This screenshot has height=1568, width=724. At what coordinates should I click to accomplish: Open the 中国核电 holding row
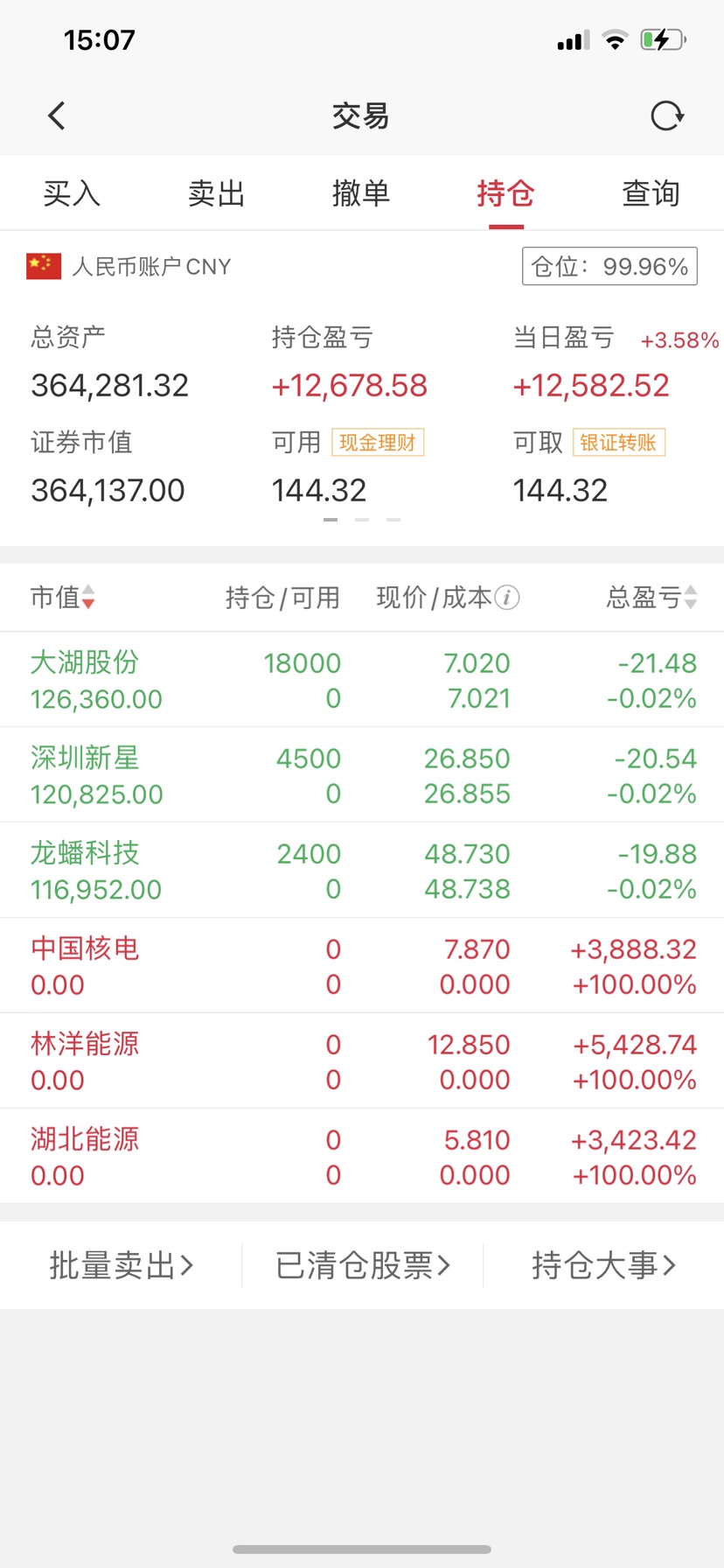click(362, 966)
